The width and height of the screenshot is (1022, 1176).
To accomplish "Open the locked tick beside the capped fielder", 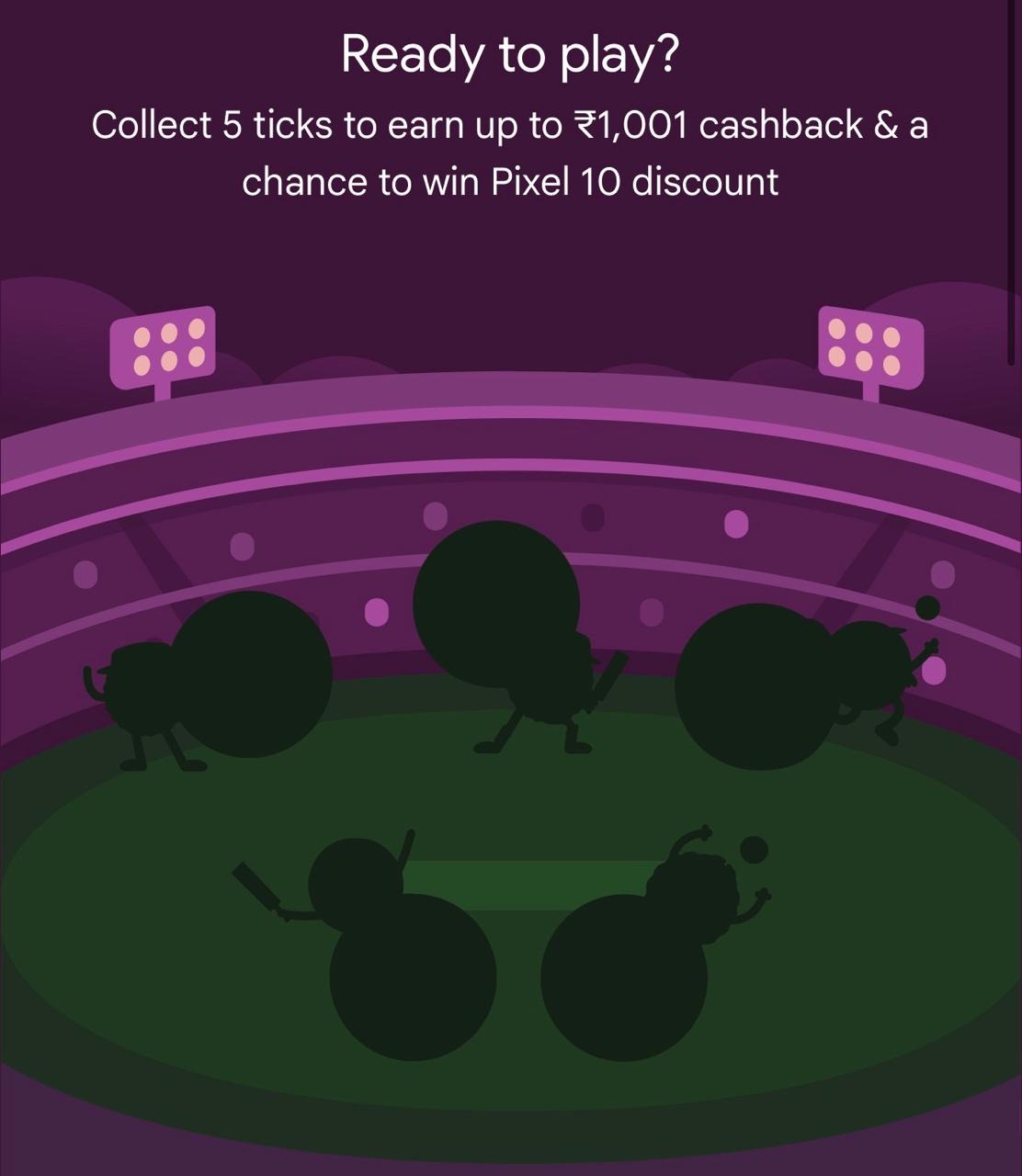I will [250, 674].
